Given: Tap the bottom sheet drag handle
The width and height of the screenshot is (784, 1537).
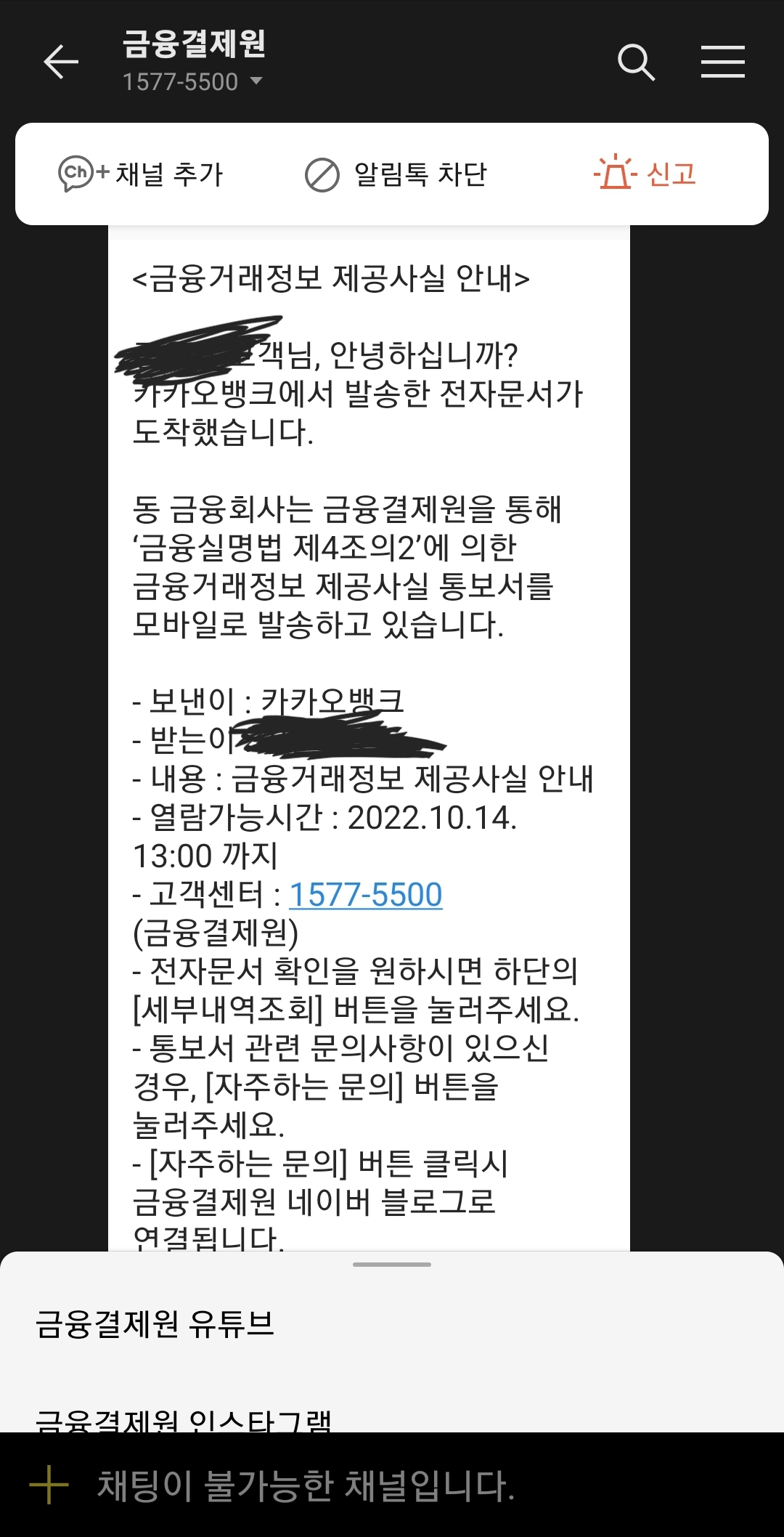Looking at the screenshot, I should click(x=392, y=1265).
